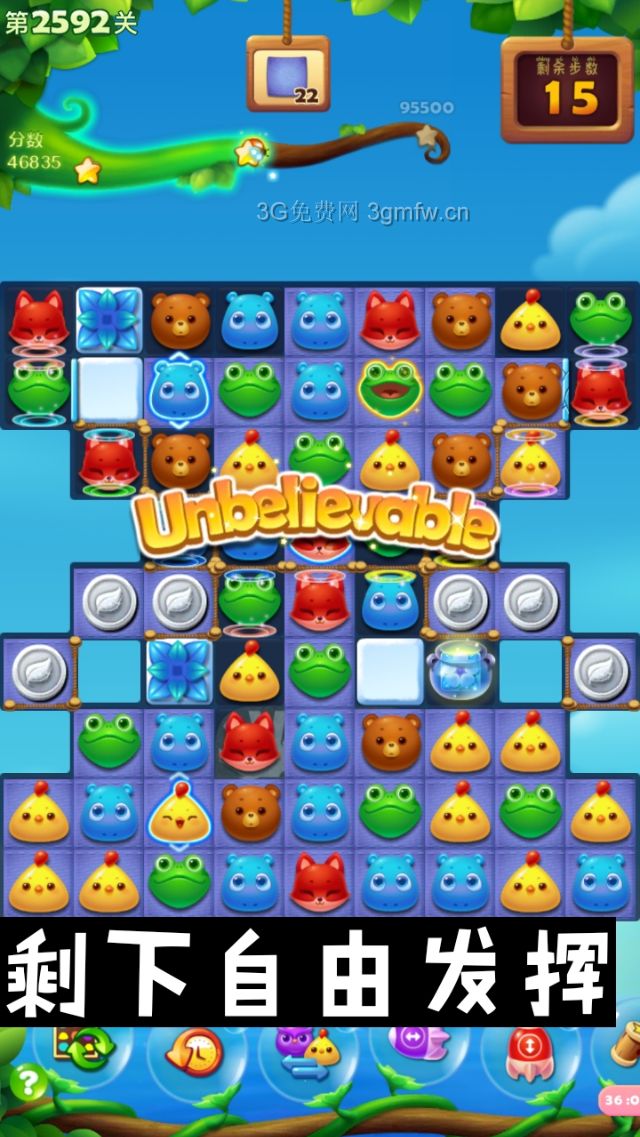The image size is (640, 1137).
Task: Select the glowing crowned frog piece
Action: pyautogui.click(x=390, y=386)
